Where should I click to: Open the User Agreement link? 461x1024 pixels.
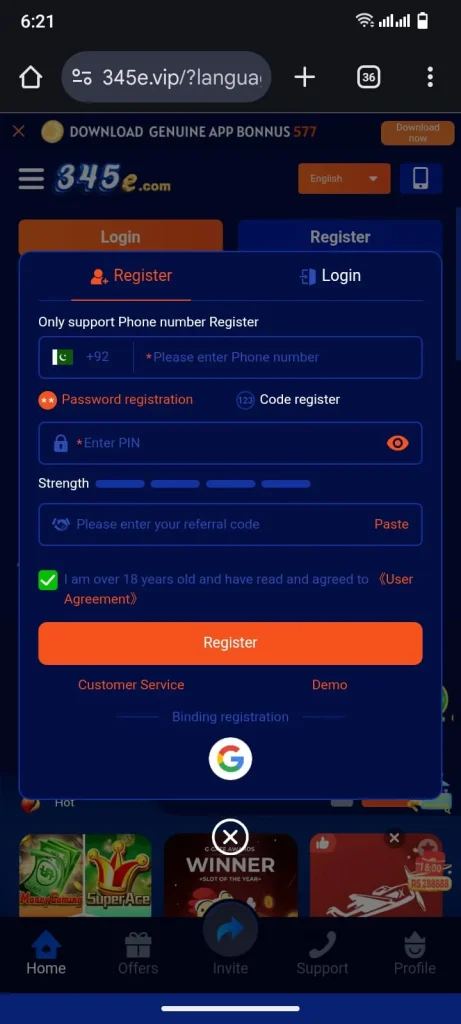point(239,589)
